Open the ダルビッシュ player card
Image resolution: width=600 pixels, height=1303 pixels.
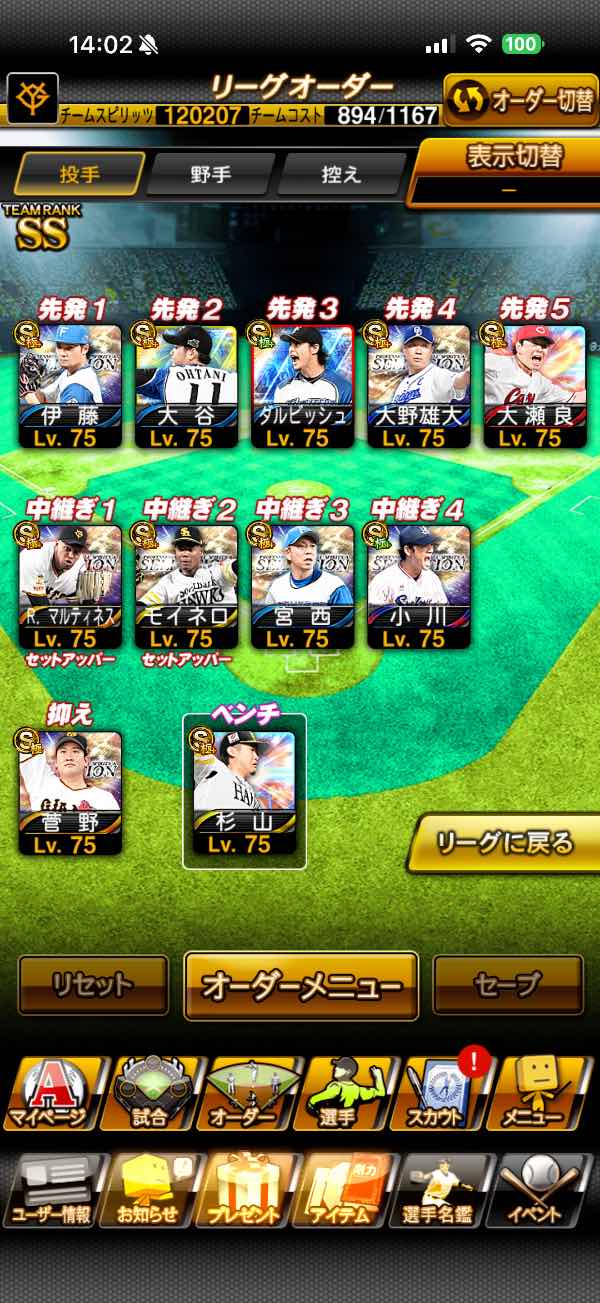302,385
